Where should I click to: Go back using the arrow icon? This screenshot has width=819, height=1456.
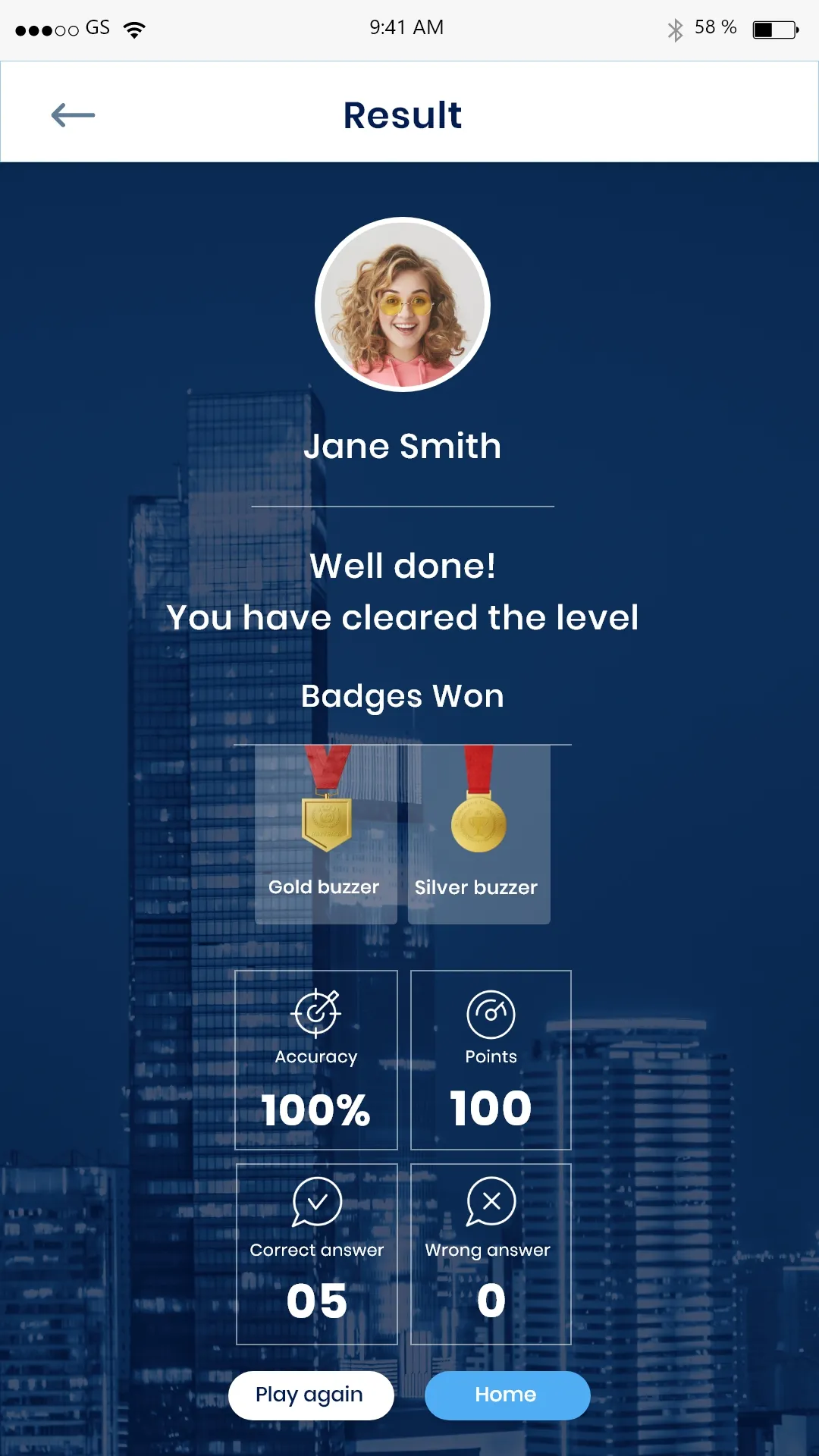tap(73, 115)
